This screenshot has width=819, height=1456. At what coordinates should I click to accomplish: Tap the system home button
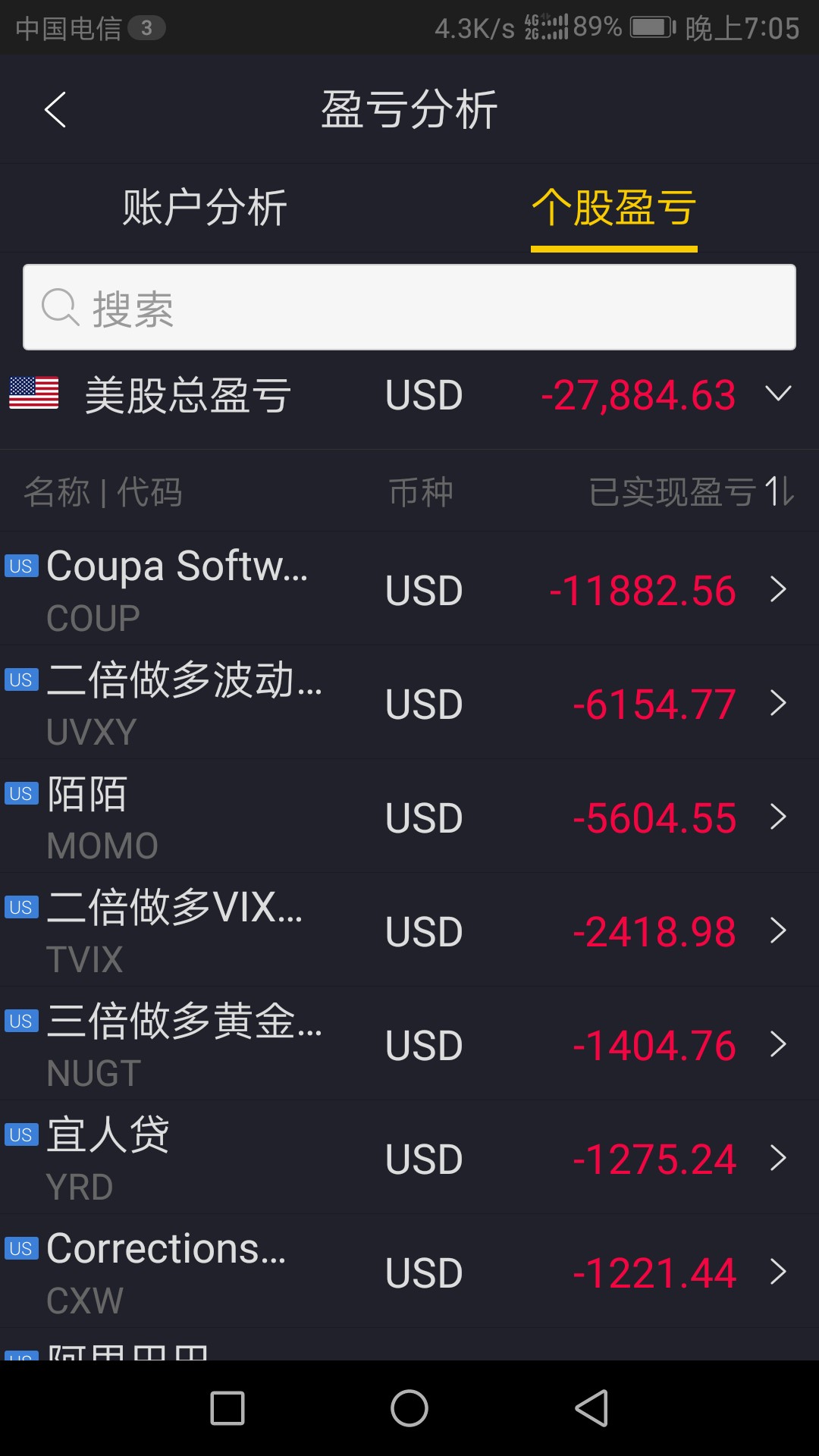pyautogui.click(x=409, y=1408)
